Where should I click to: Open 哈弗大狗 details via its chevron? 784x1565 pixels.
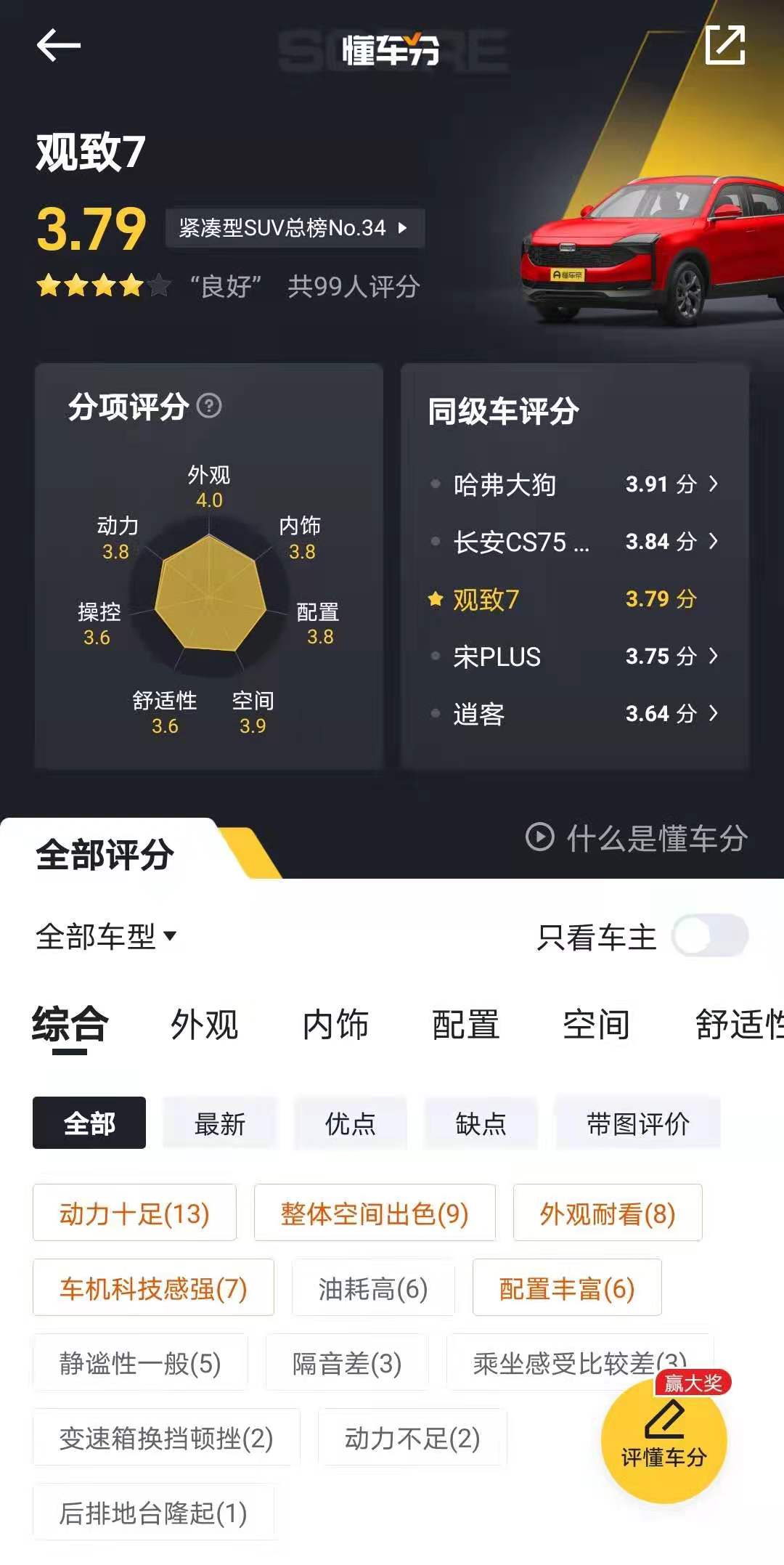(x=713, y=485)
